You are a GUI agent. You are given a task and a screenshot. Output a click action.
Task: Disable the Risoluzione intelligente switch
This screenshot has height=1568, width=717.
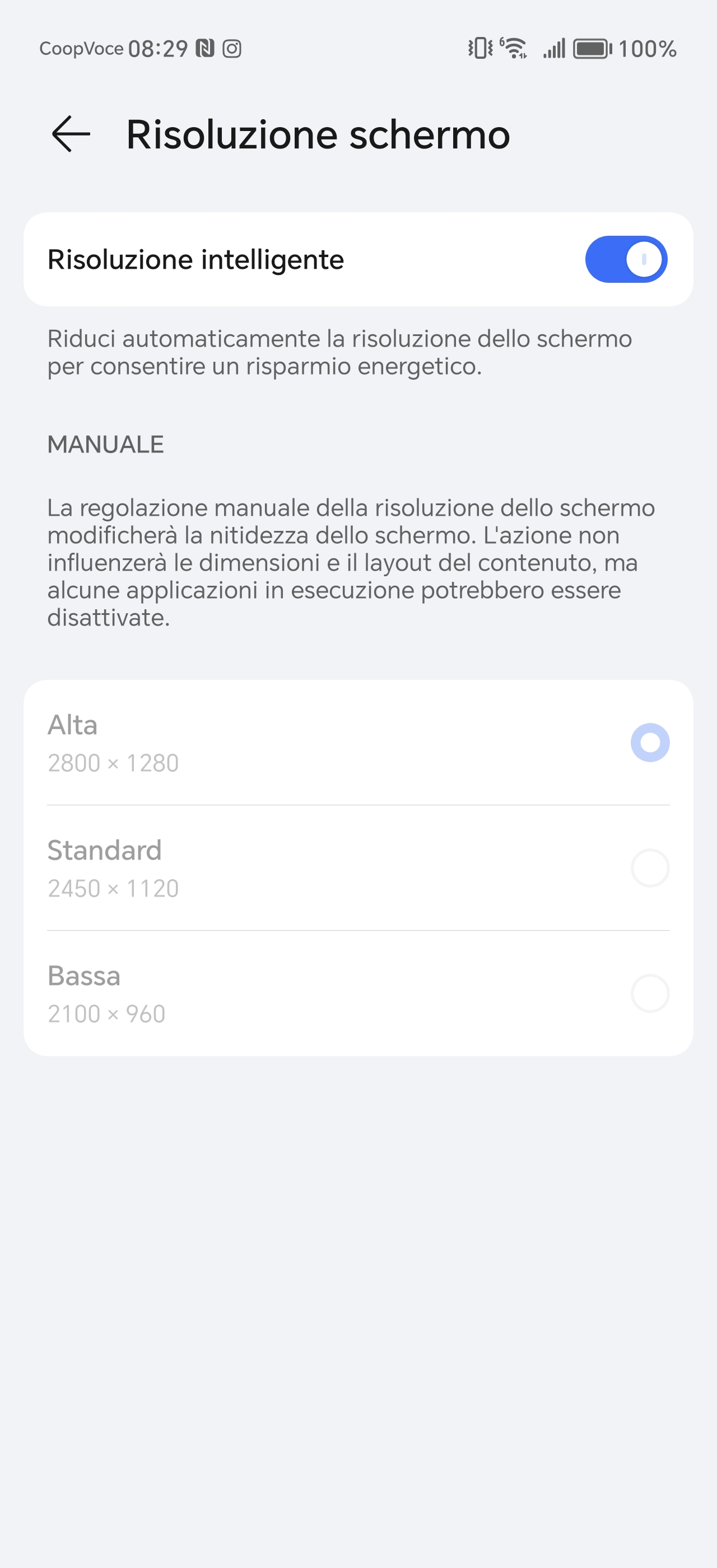pos(626,259)
